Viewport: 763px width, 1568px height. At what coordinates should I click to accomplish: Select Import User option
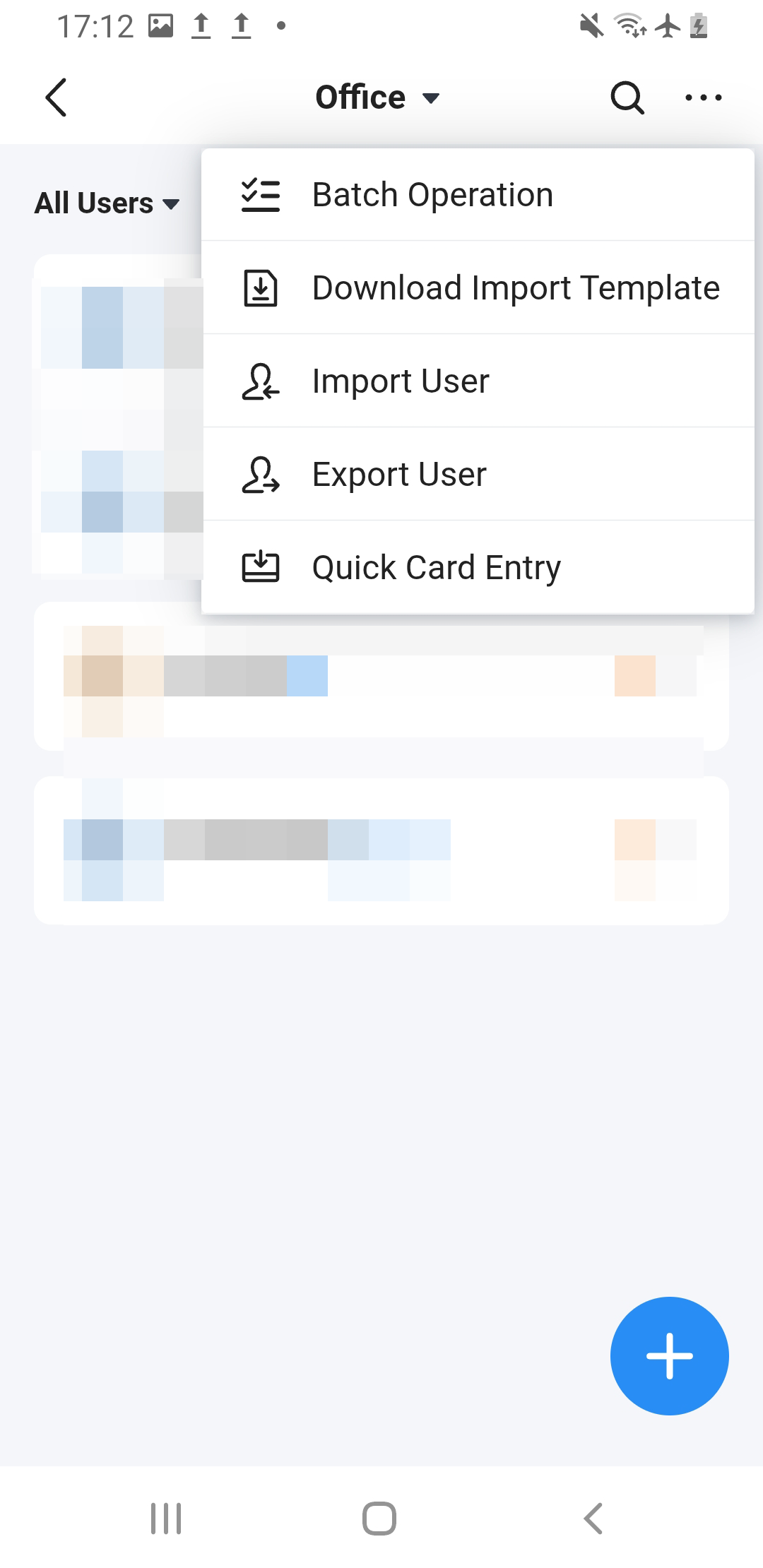click(x=478, y=381)
